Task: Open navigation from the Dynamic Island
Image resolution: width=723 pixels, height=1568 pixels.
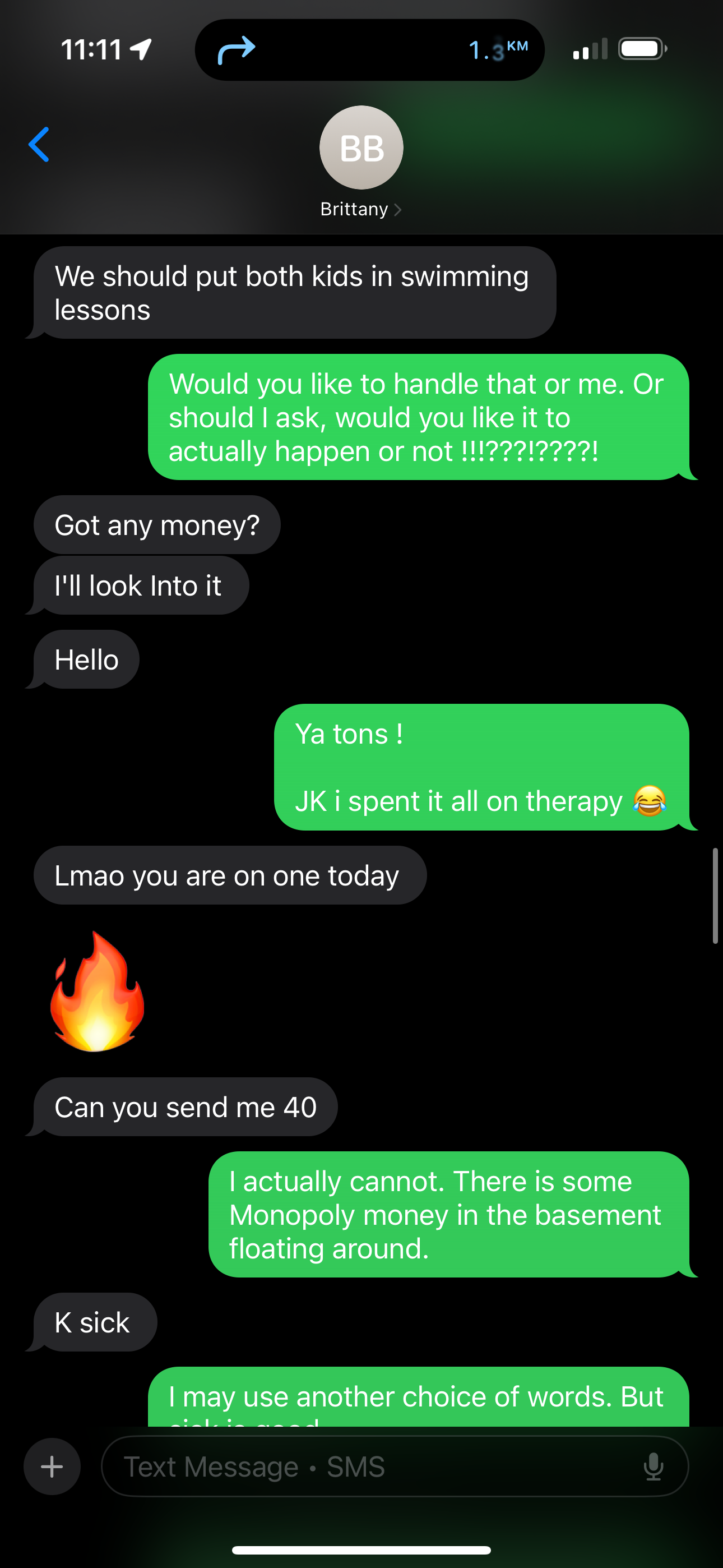Action: tap(369, 50)
